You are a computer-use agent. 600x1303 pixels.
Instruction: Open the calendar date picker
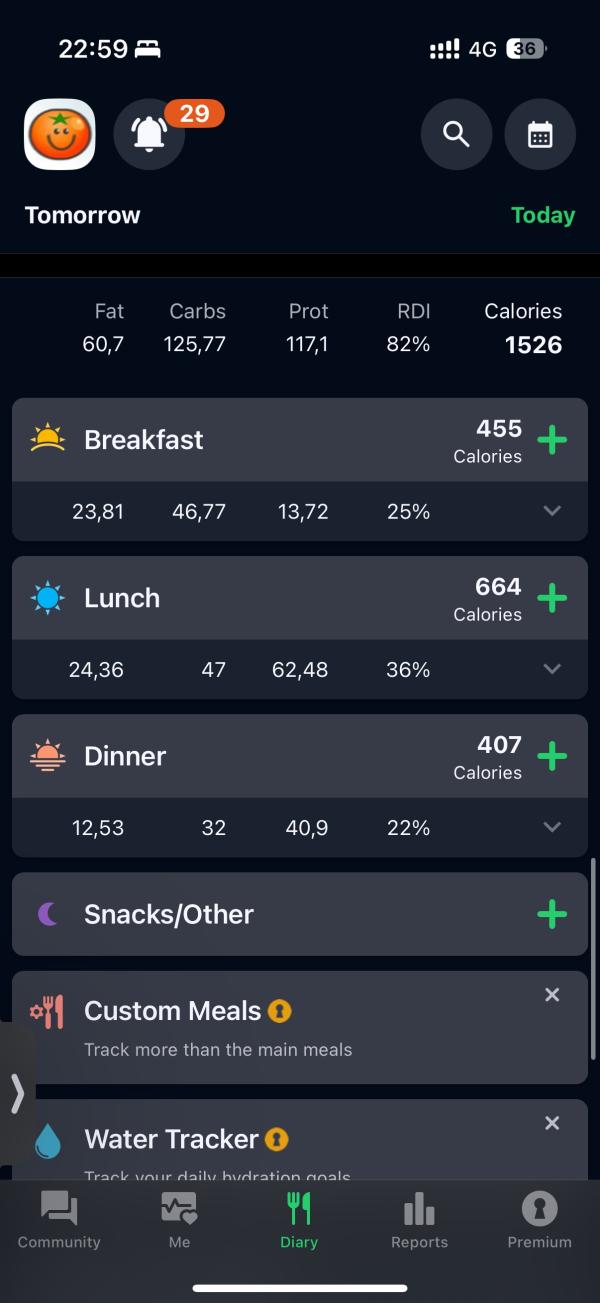click(x=540, y=134)
